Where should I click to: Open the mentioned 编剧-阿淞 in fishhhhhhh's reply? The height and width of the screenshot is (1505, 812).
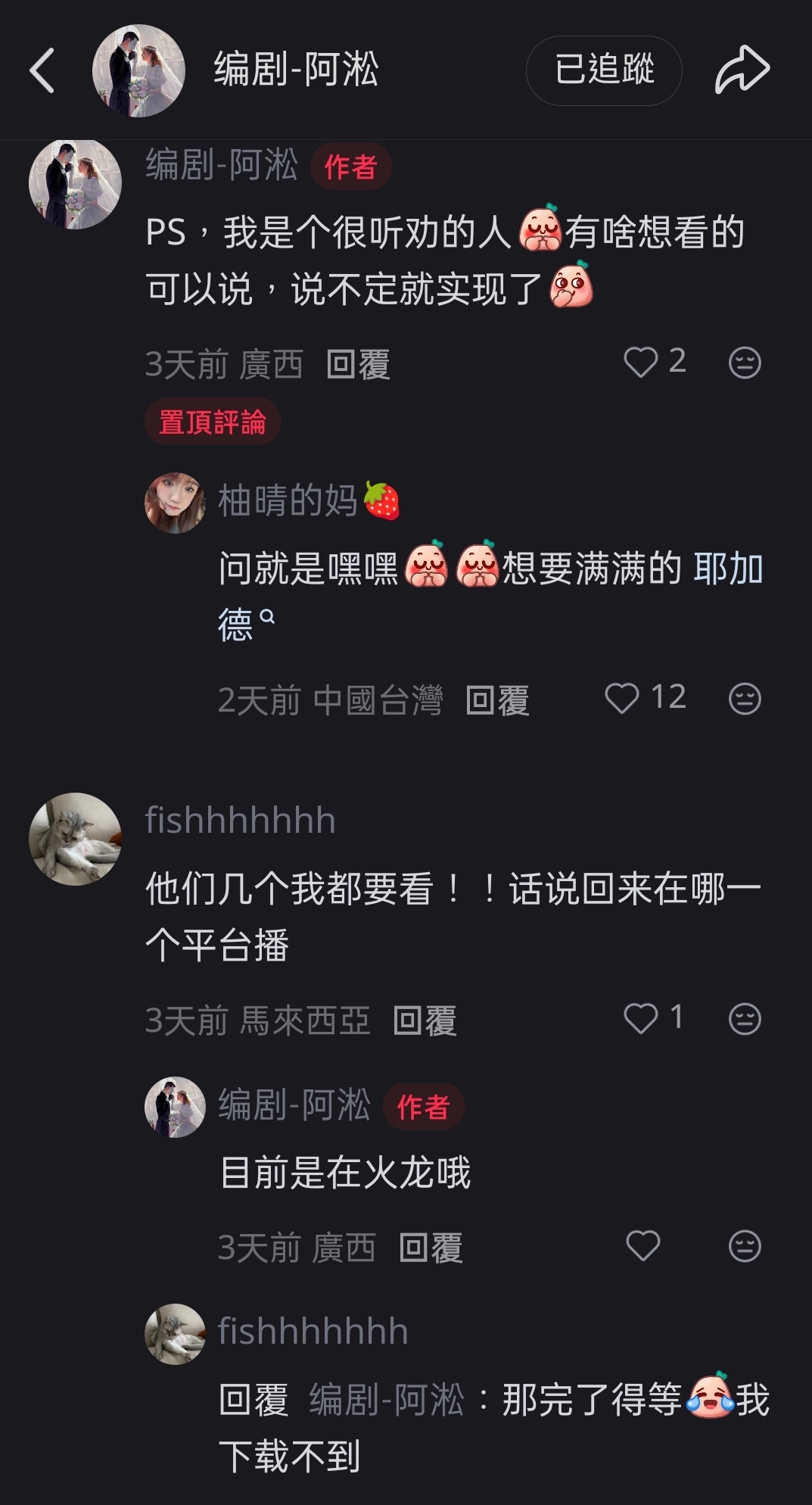point(386,1400)
